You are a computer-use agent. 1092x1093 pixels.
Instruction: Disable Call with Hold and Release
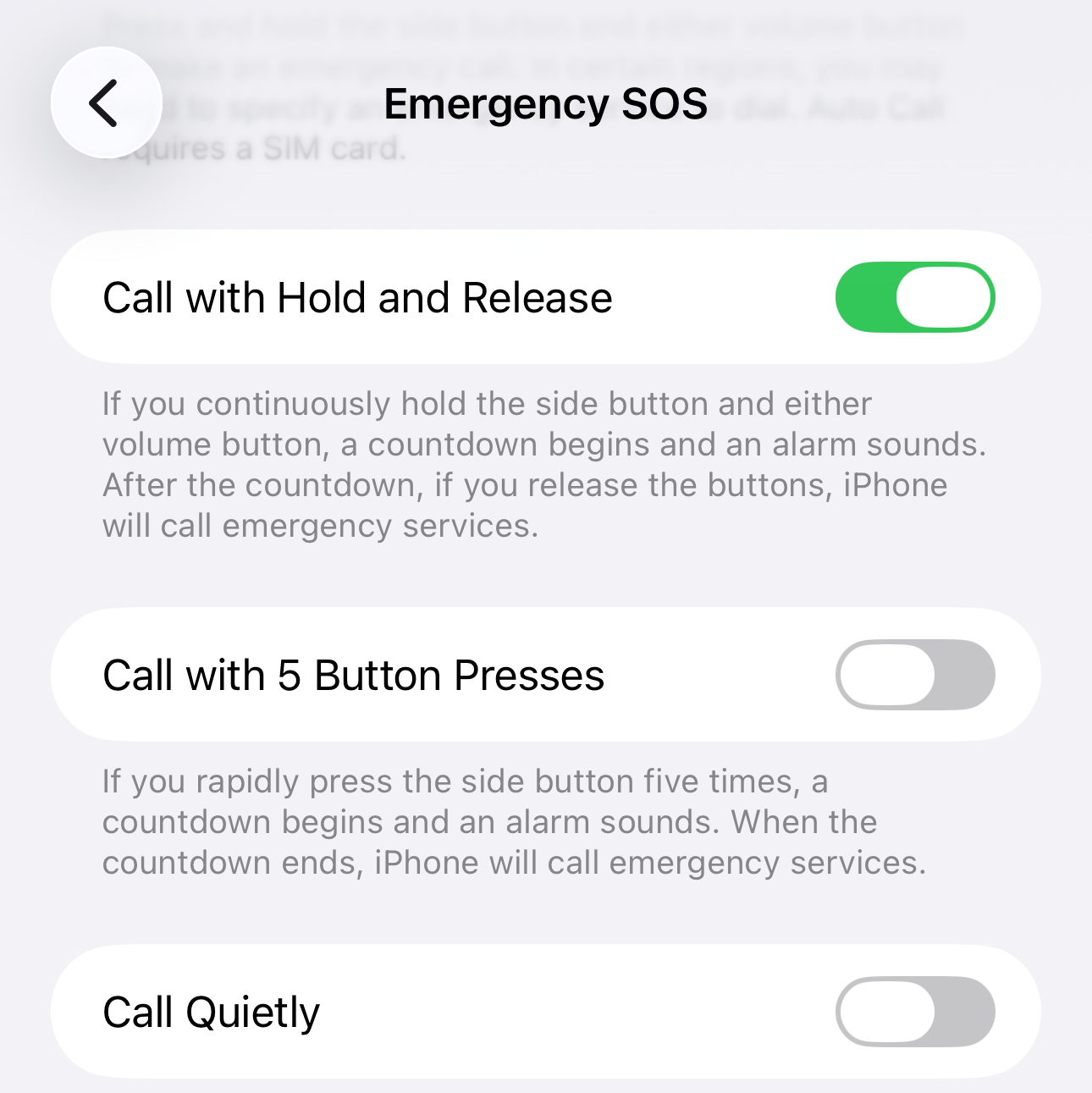click(914, 297)
